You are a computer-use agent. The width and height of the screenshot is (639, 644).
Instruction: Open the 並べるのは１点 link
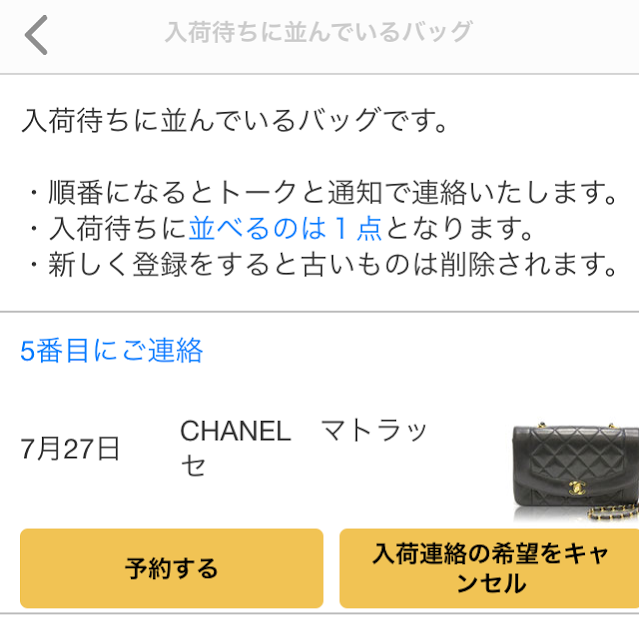[x=285, y=227]
